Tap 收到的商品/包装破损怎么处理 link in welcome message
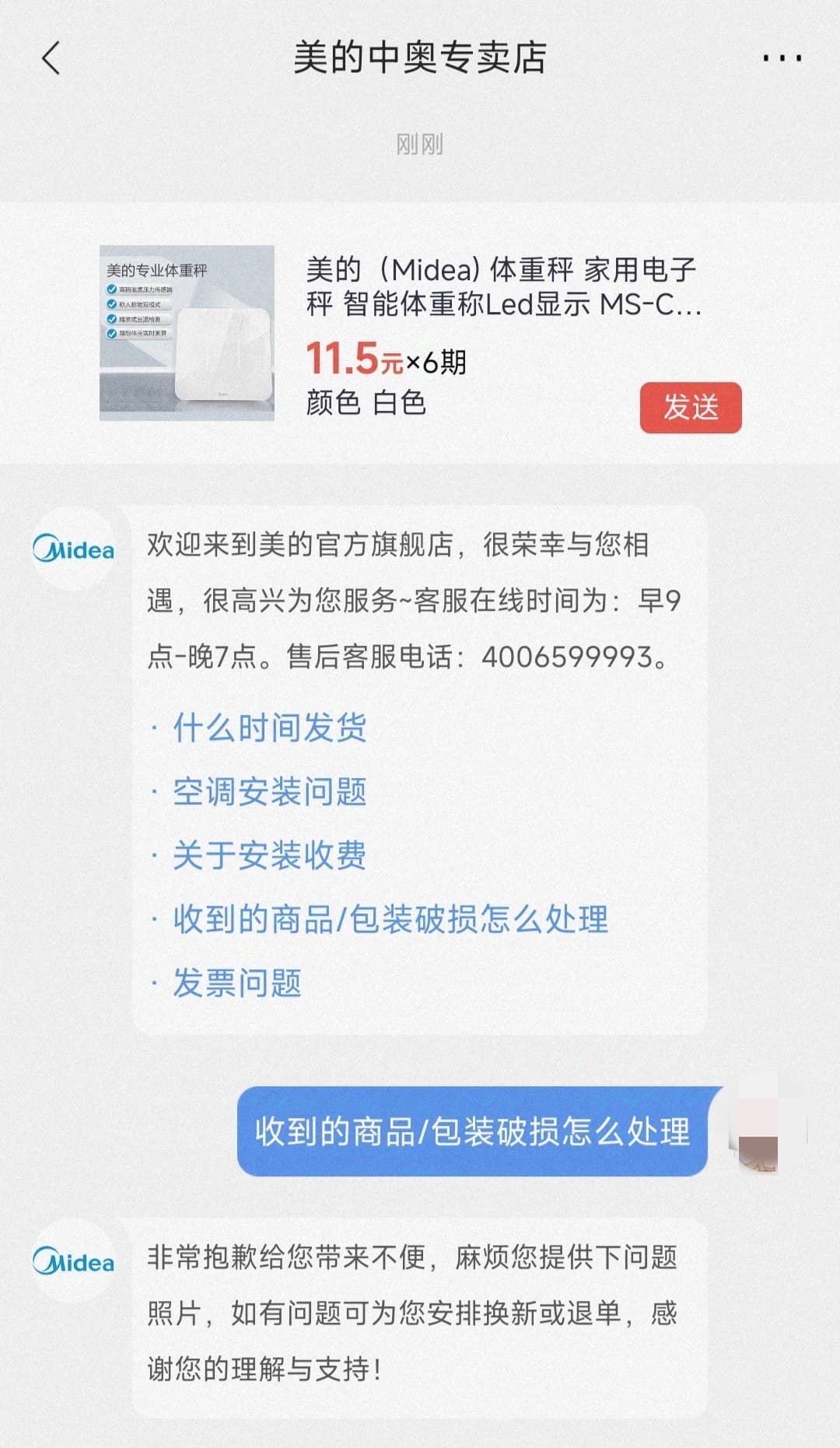 (390, 920)
